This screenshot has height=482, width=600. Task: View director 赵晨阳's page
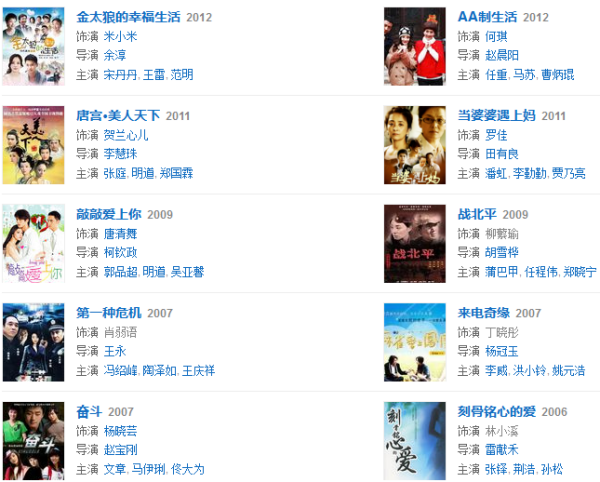(503, 55)
